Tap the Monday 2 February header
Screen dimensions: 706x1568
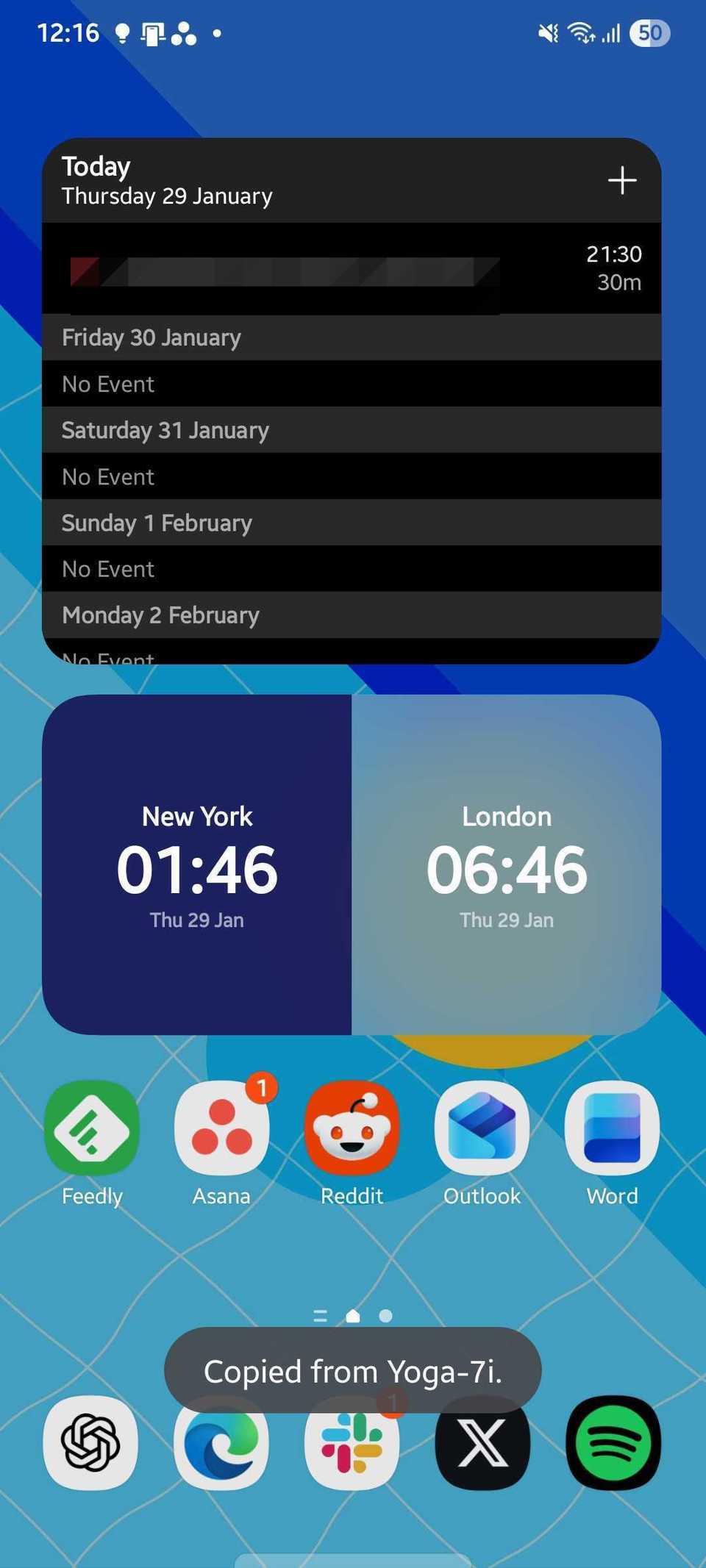pos(353,615)
